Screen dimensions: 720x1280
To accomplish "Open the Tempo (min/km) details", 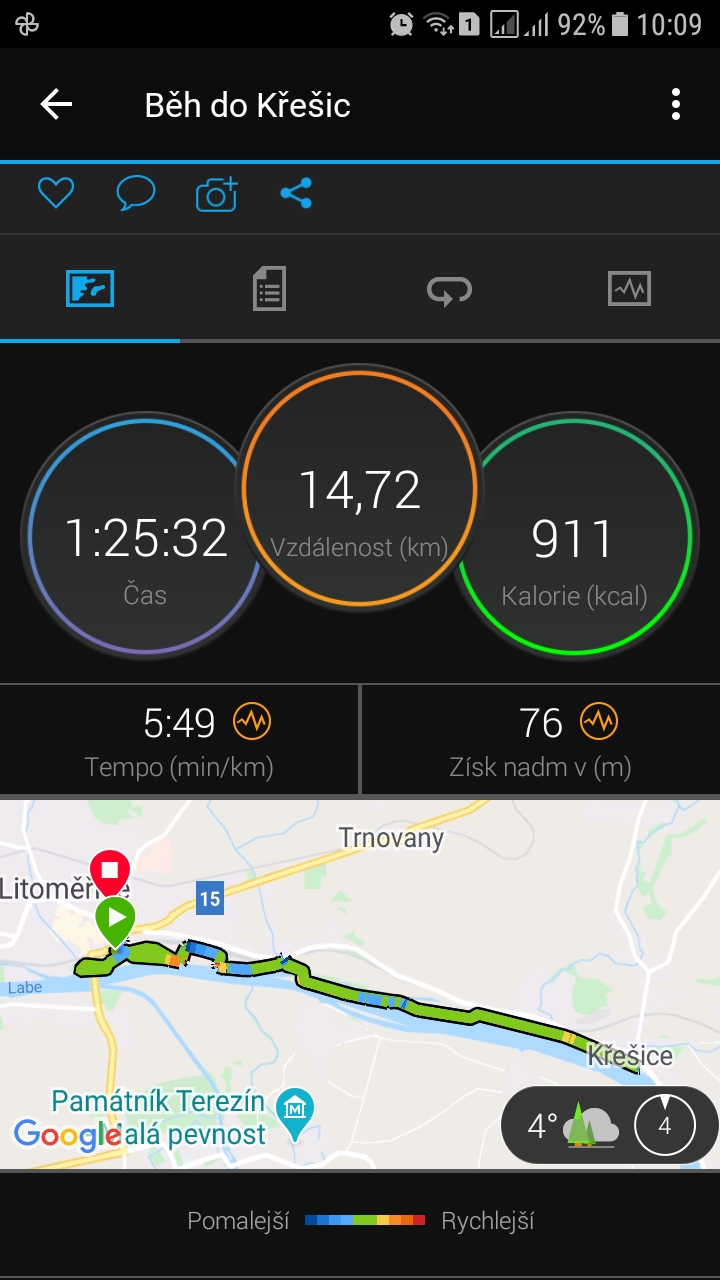I will point(179,740).
